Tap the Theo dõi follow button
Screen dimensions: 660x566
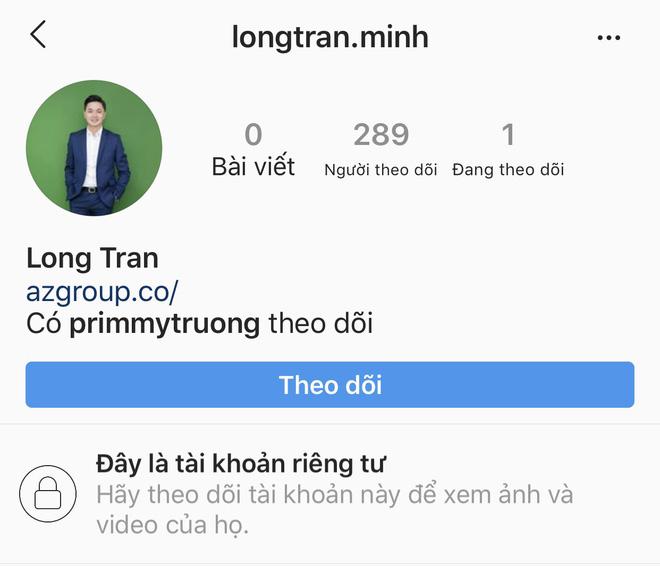point(330,385)
